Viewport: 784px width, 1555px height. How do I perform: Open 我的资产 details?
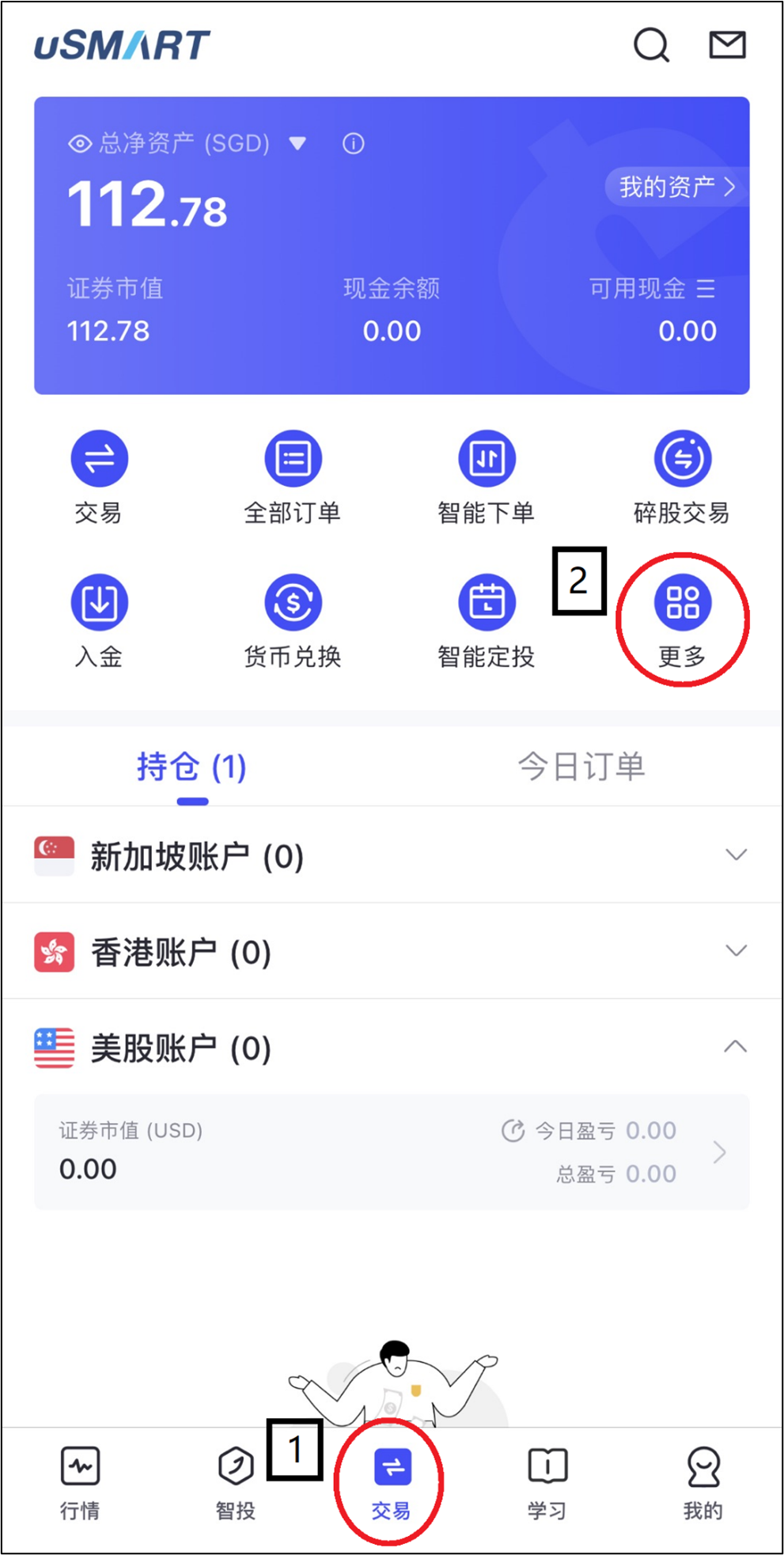(676, 188)
